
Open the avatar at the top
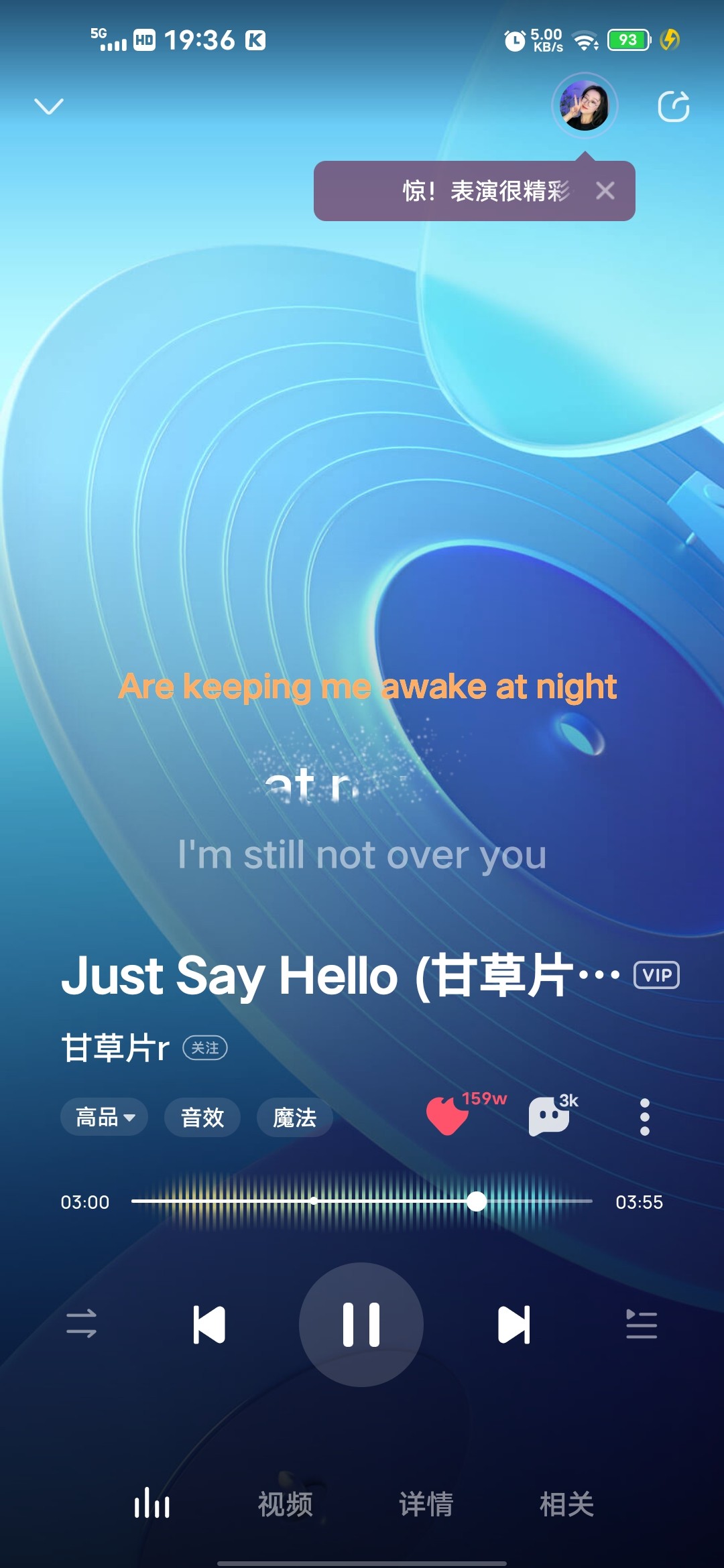585,106
